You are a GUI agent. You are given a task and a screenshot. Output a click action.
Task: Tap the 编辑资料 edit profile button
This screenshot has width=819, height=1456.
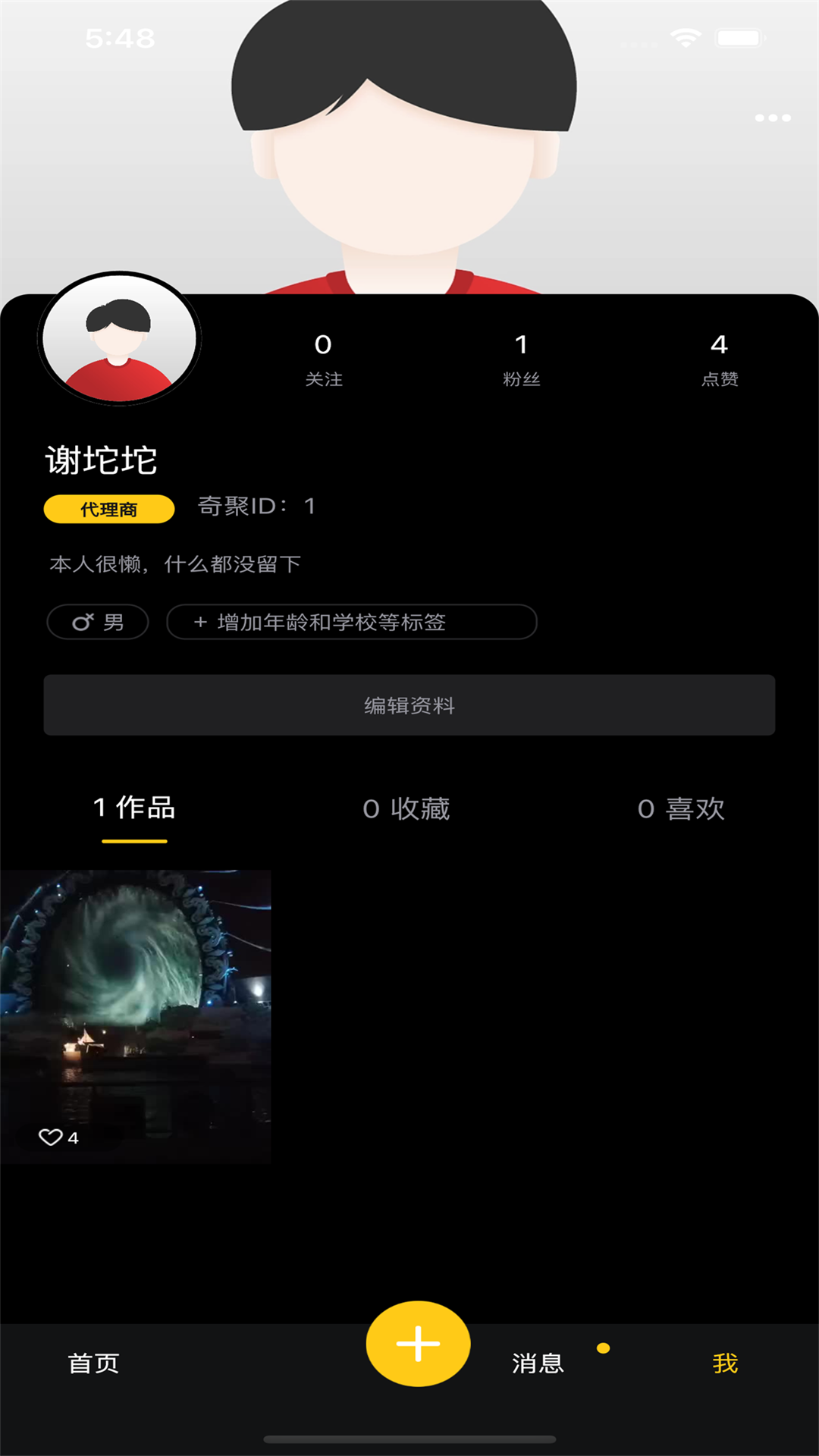tap(409, 705)
